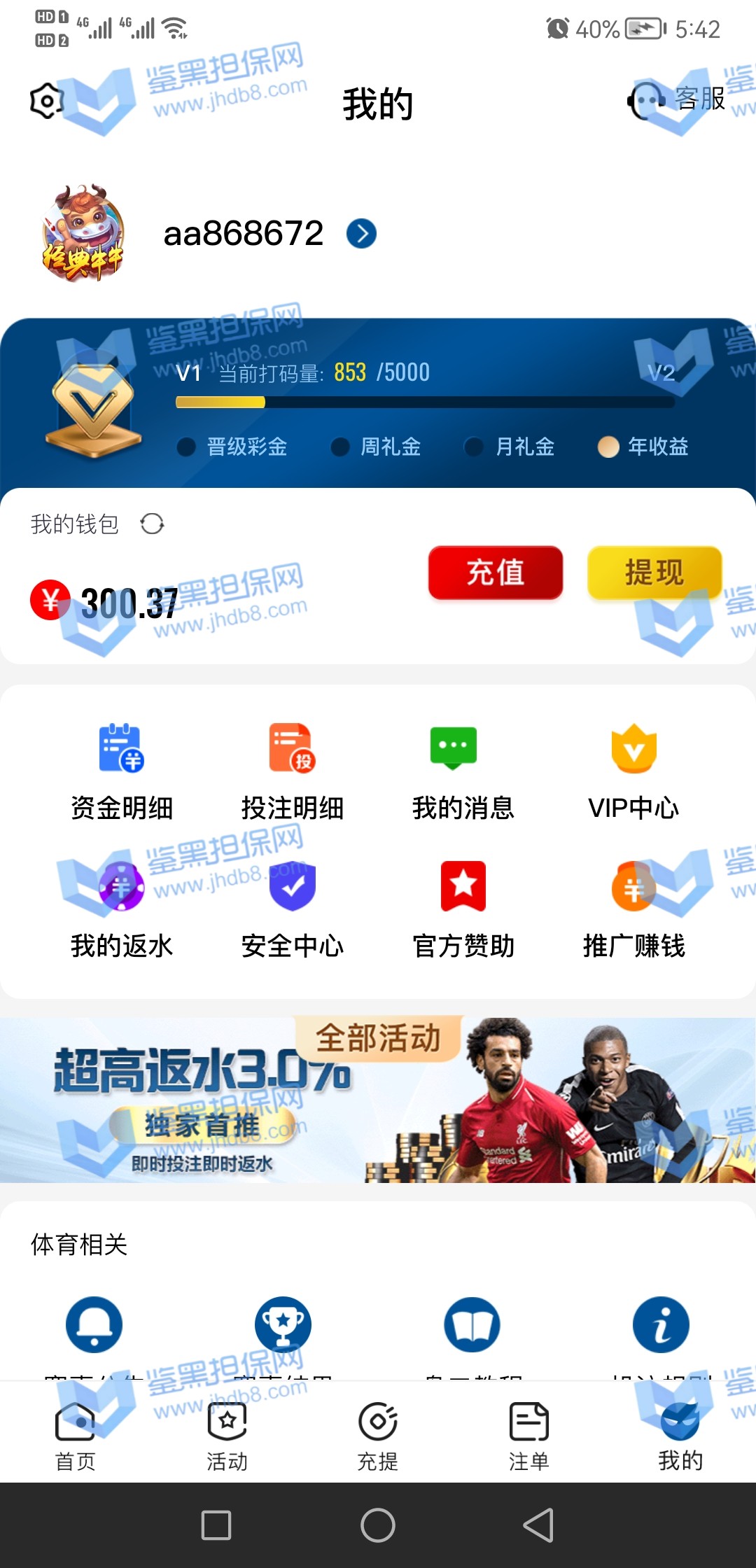Switch to the 充提 tab
This screenshot has width=756, height=1568.
click(x=378, y=1436)
